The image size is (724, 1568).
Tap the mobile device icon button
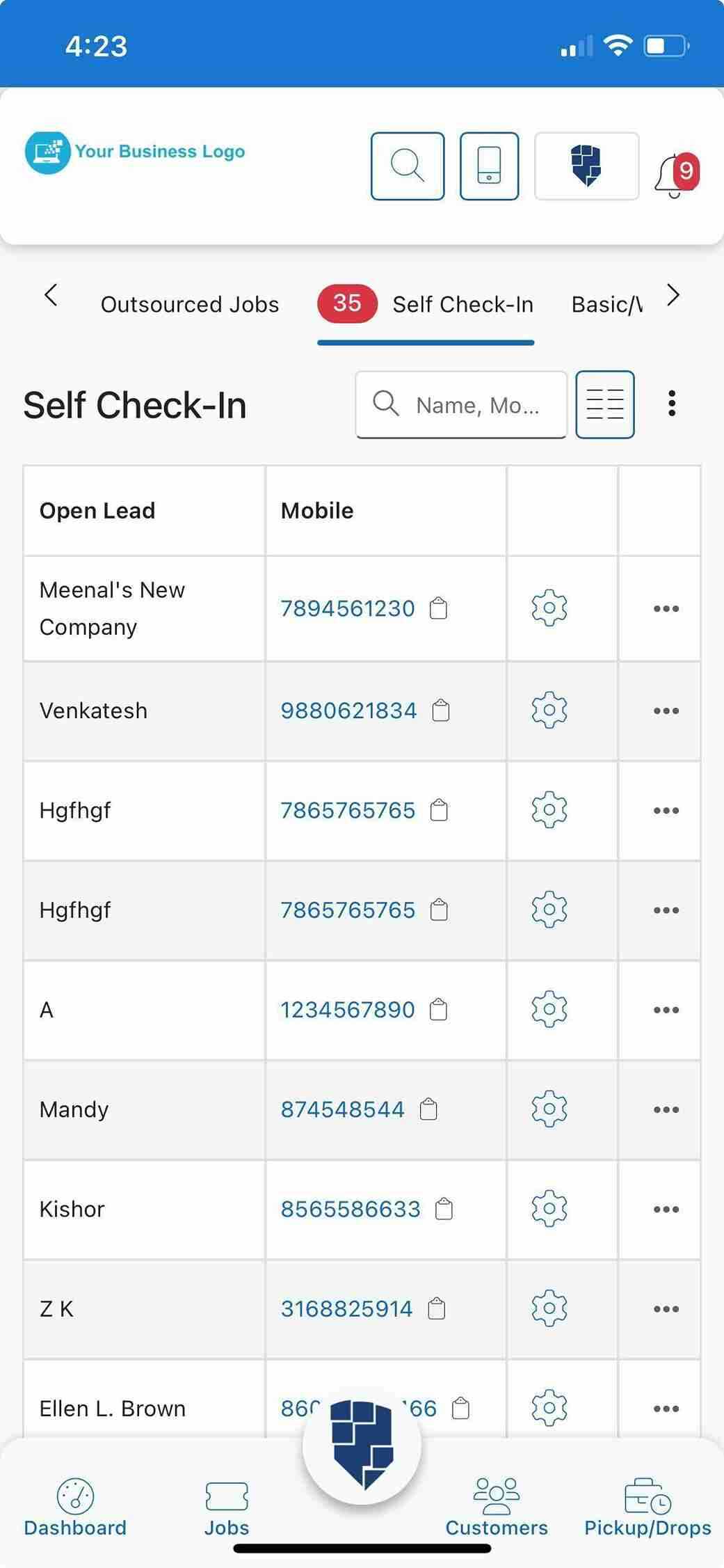pos(489,166)
